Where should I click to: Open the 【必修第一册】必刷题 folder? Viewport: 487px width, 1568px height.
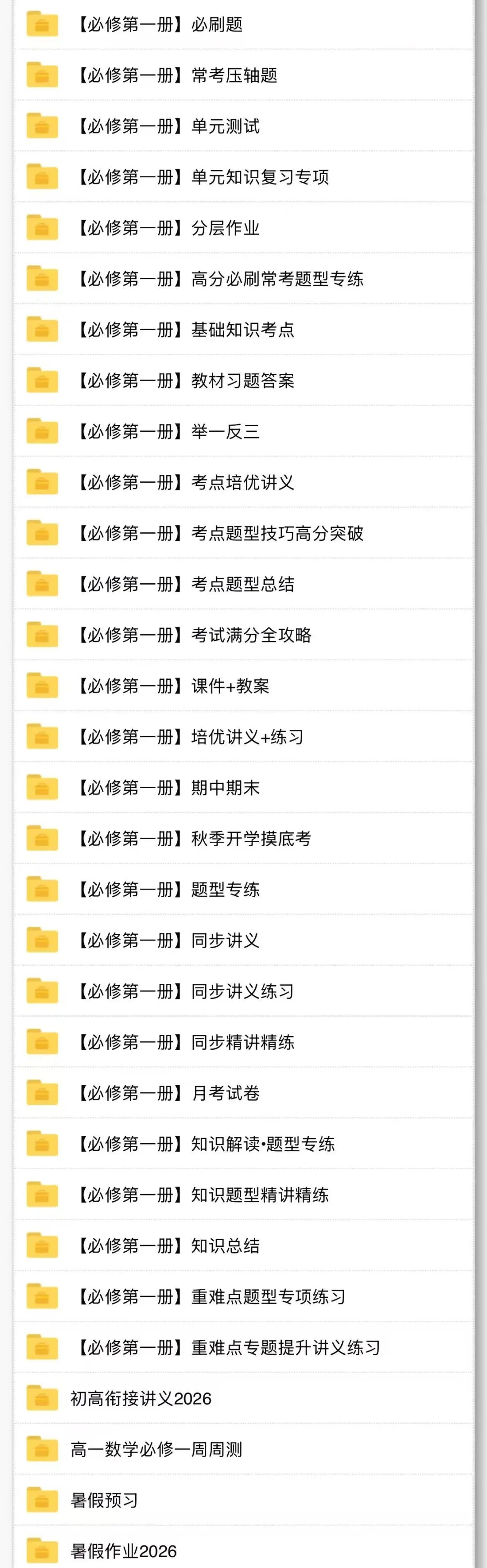(243, 24)
